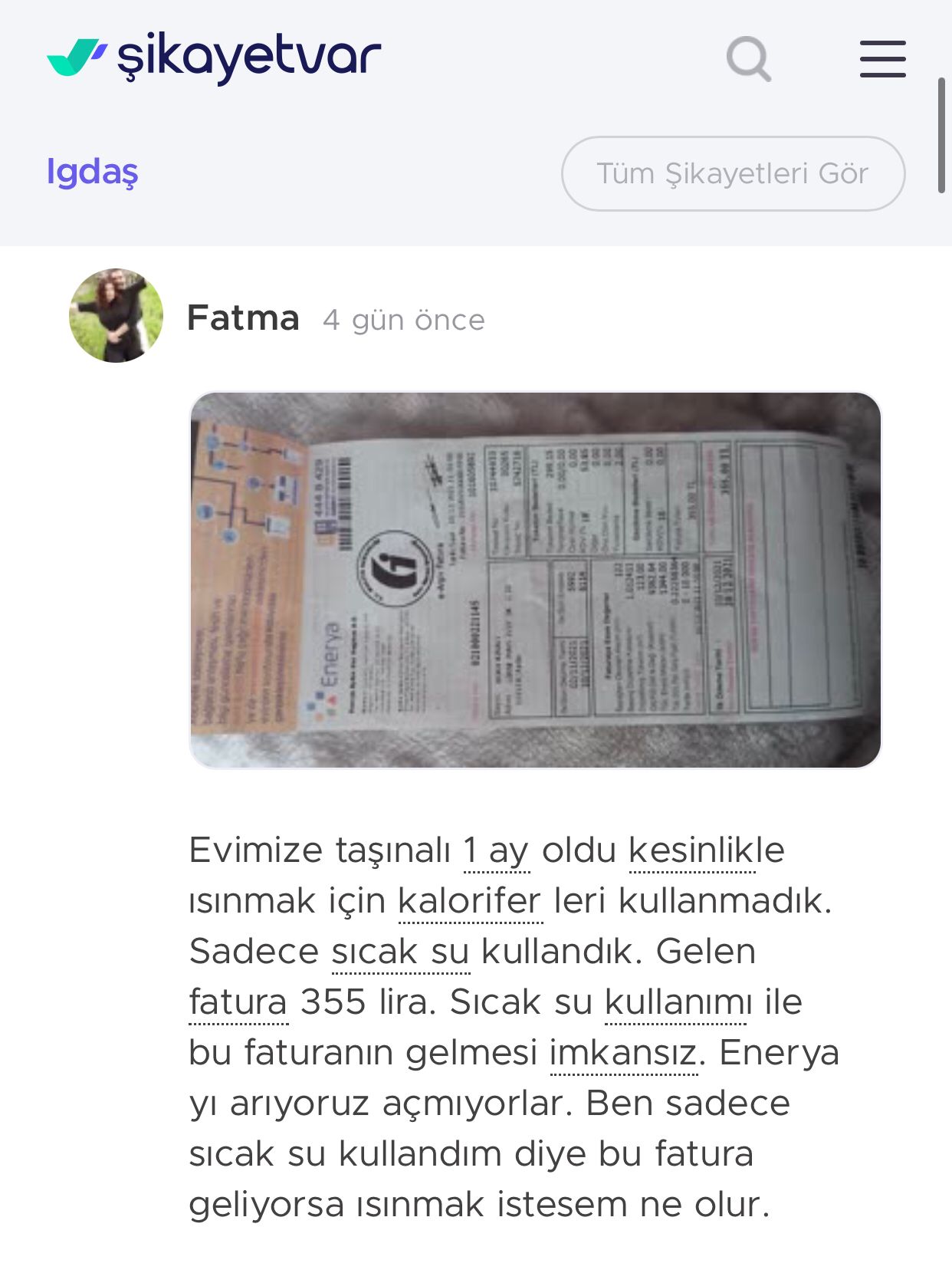The image size is (952, 1273).
Task: Tap Tüm Şikayetleri Gör button
Action: pyautogui.click(x=733, y=173)
